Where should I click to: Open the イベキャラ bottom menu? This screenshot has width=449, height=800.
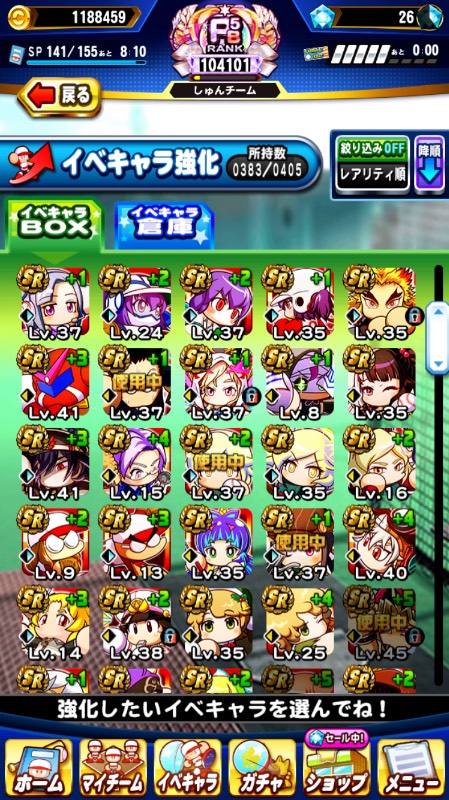(x=187, y=767)
